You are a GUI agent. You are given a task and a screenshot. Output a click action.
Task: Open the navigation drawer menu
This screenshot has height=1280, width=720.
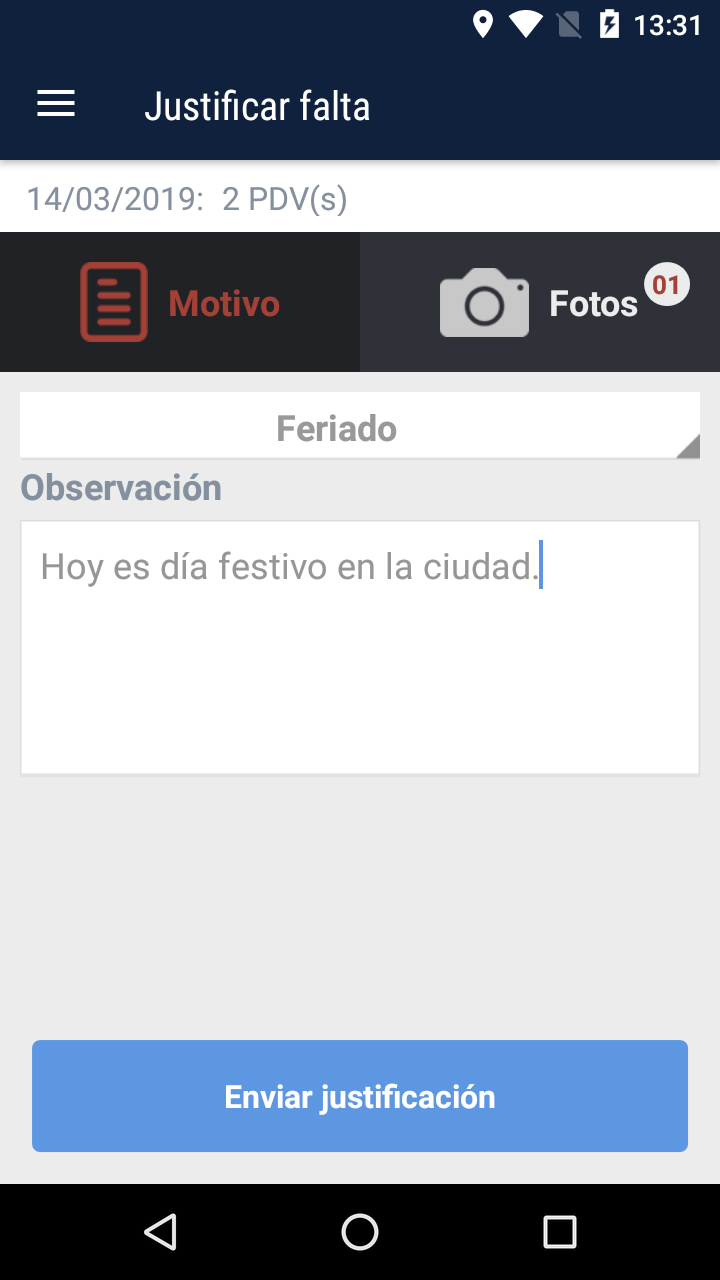coord(55,104)
